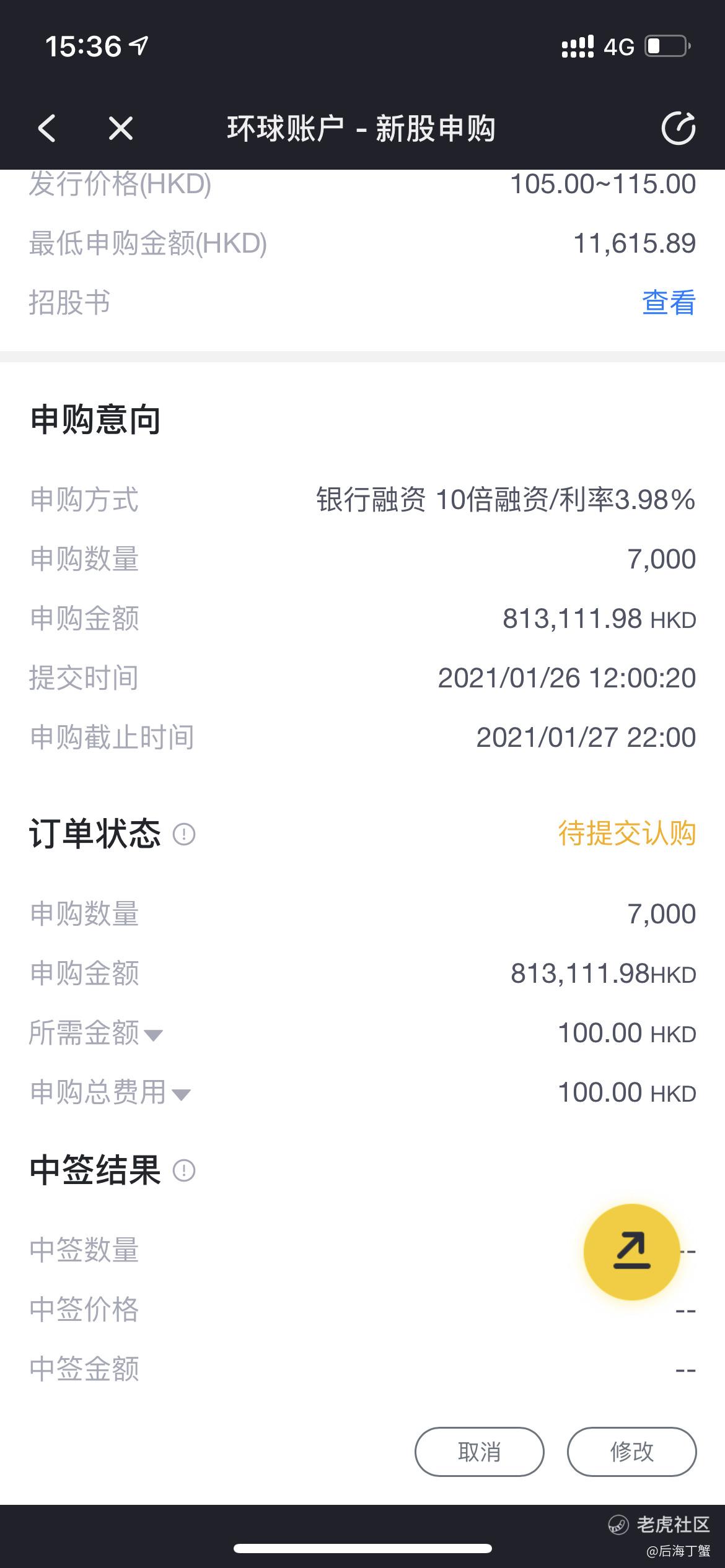The image size is (725, 1568).
Task: Open info icon next to 订单状态
Action: [x=184, y=834]
